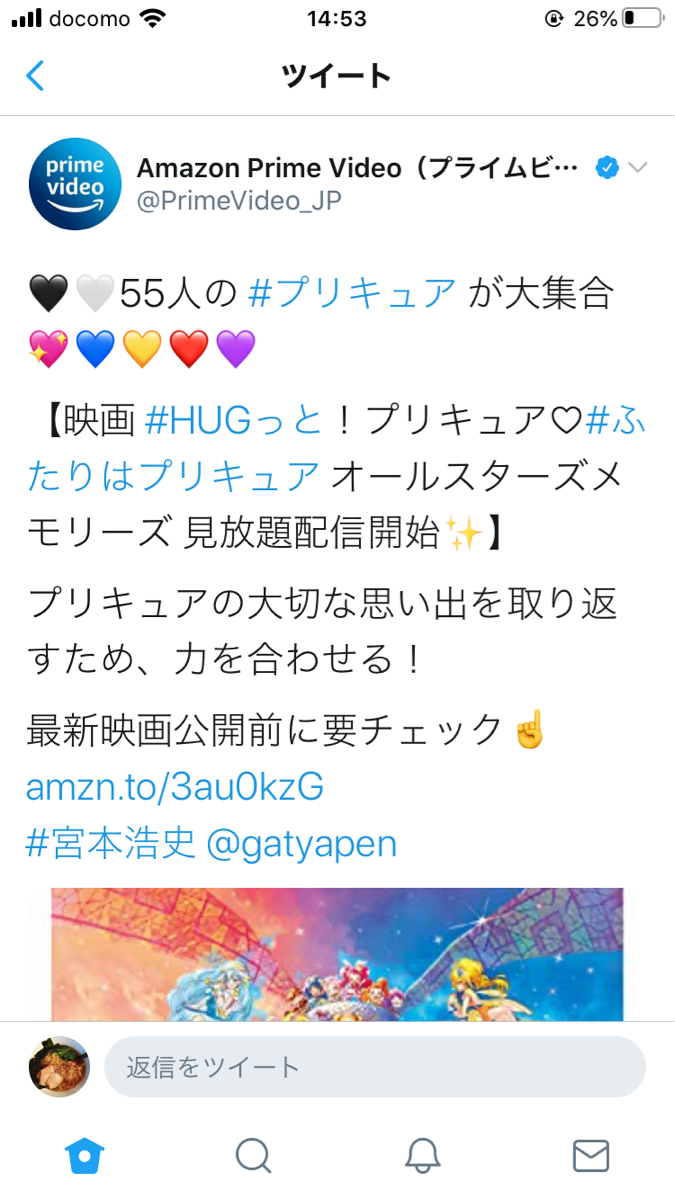675x1200 pixels.
Task: Tap the reply field 返信をツイート
Action: point(375,1067)
